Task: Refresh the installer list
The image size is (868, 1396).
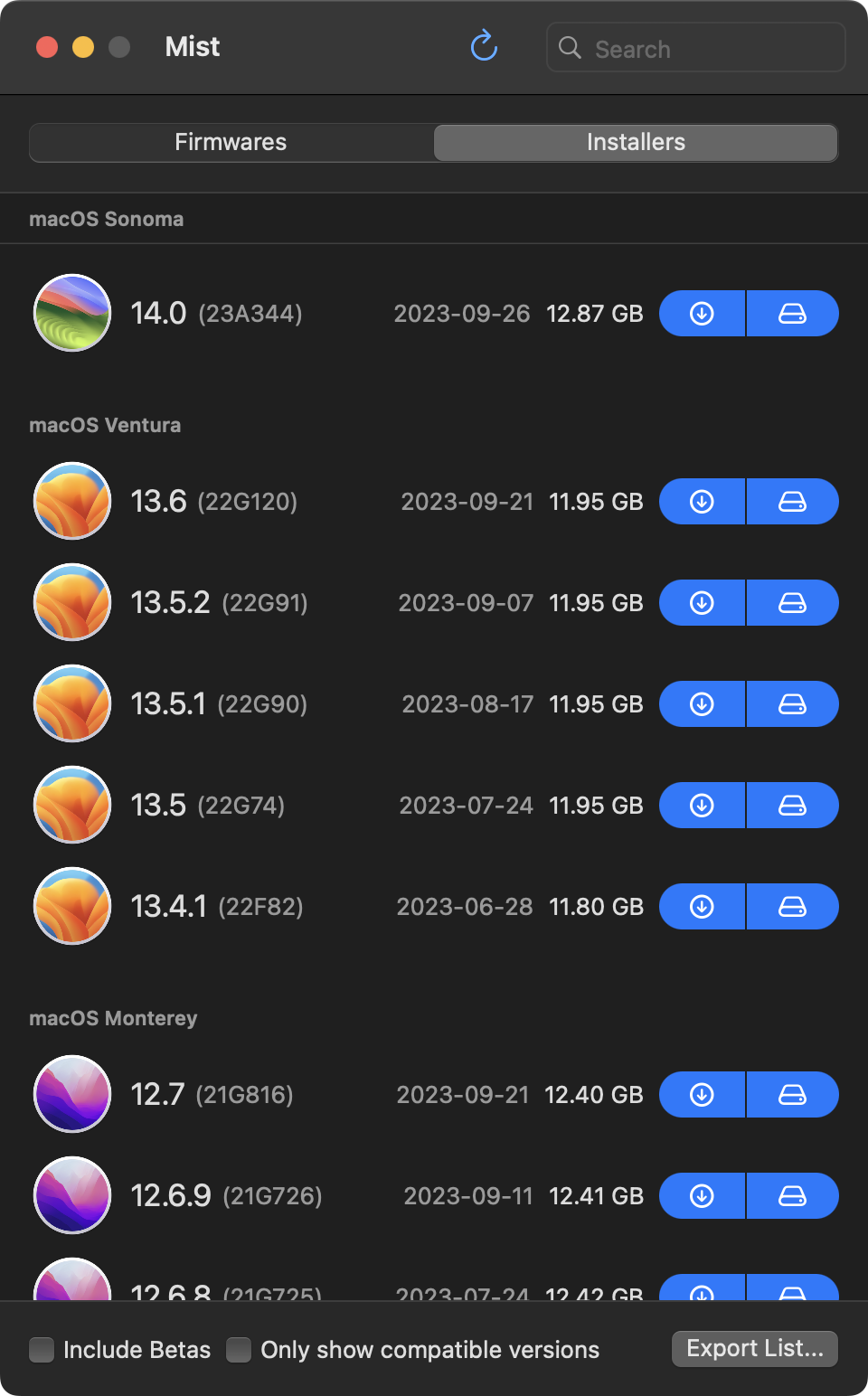Action: click(485, 46)
